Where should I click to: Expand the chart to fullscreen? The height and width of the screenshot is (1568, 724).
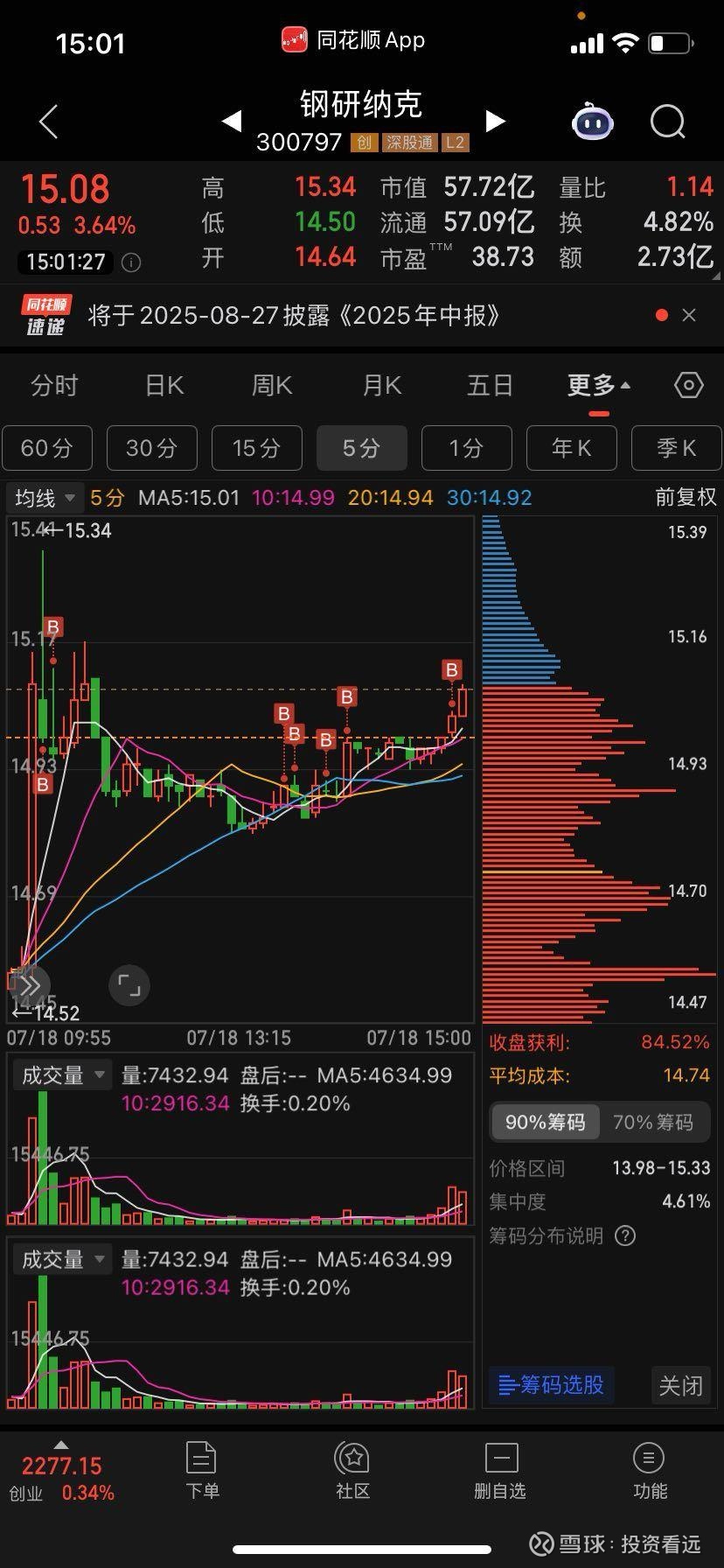tap(129, 985)
